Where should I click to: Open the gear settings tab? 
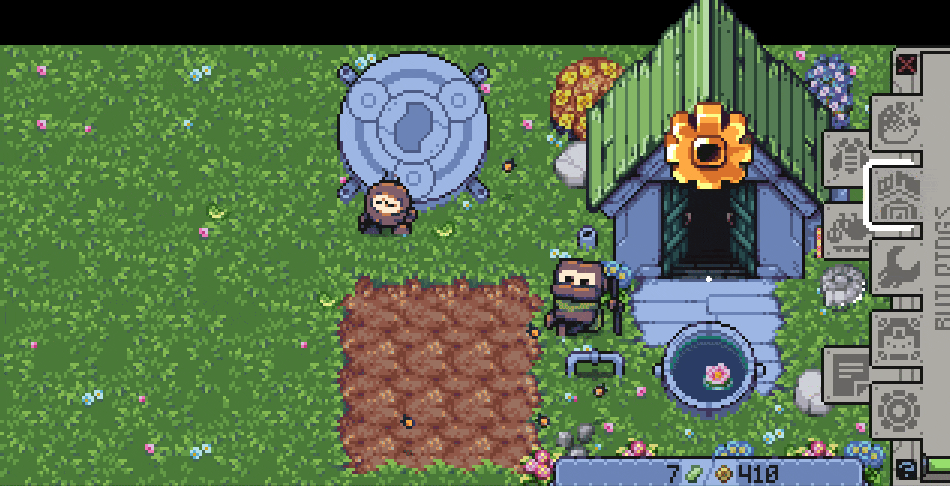[896, 411]
